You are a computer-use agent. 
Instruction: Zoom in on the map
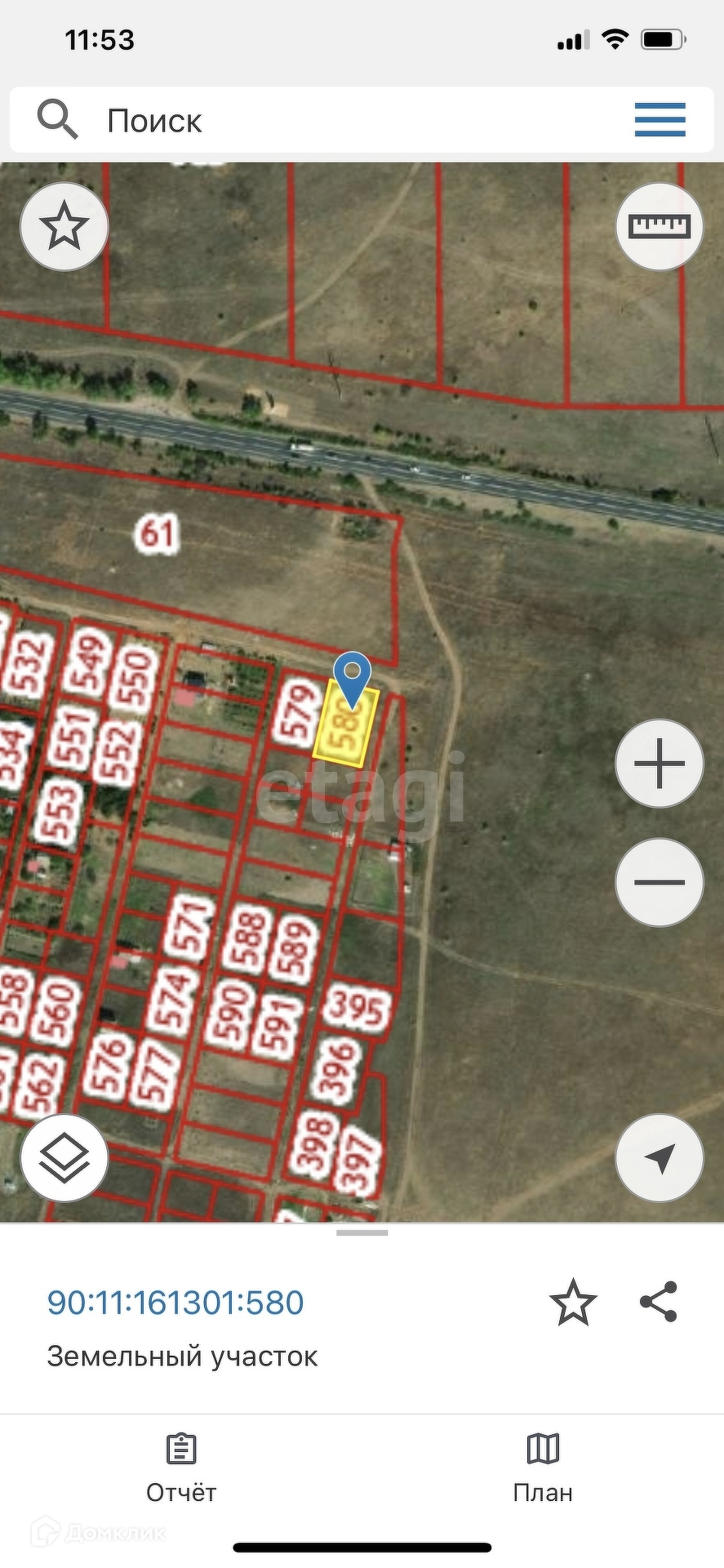click(659, 764)
